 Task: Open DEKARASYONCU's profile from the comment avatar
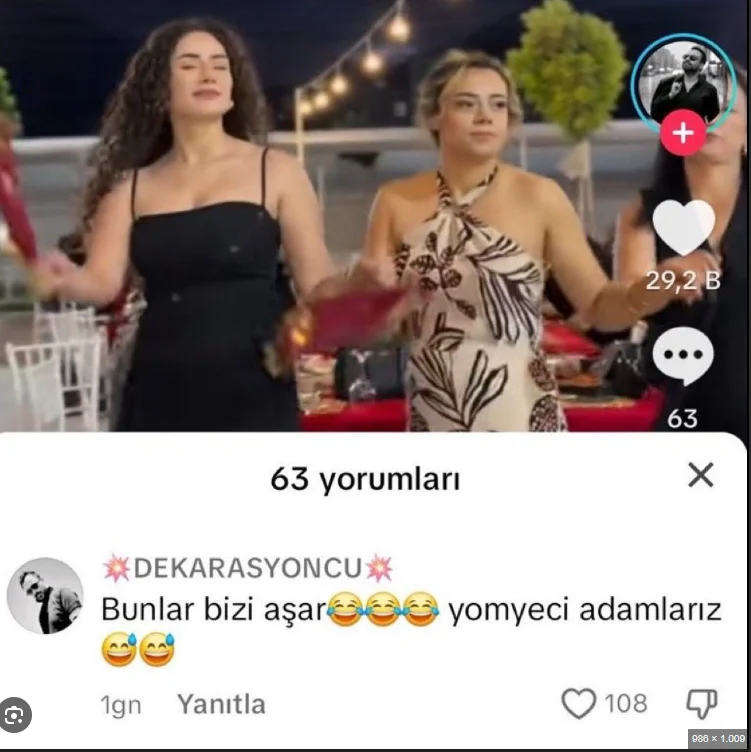[45, 595]
